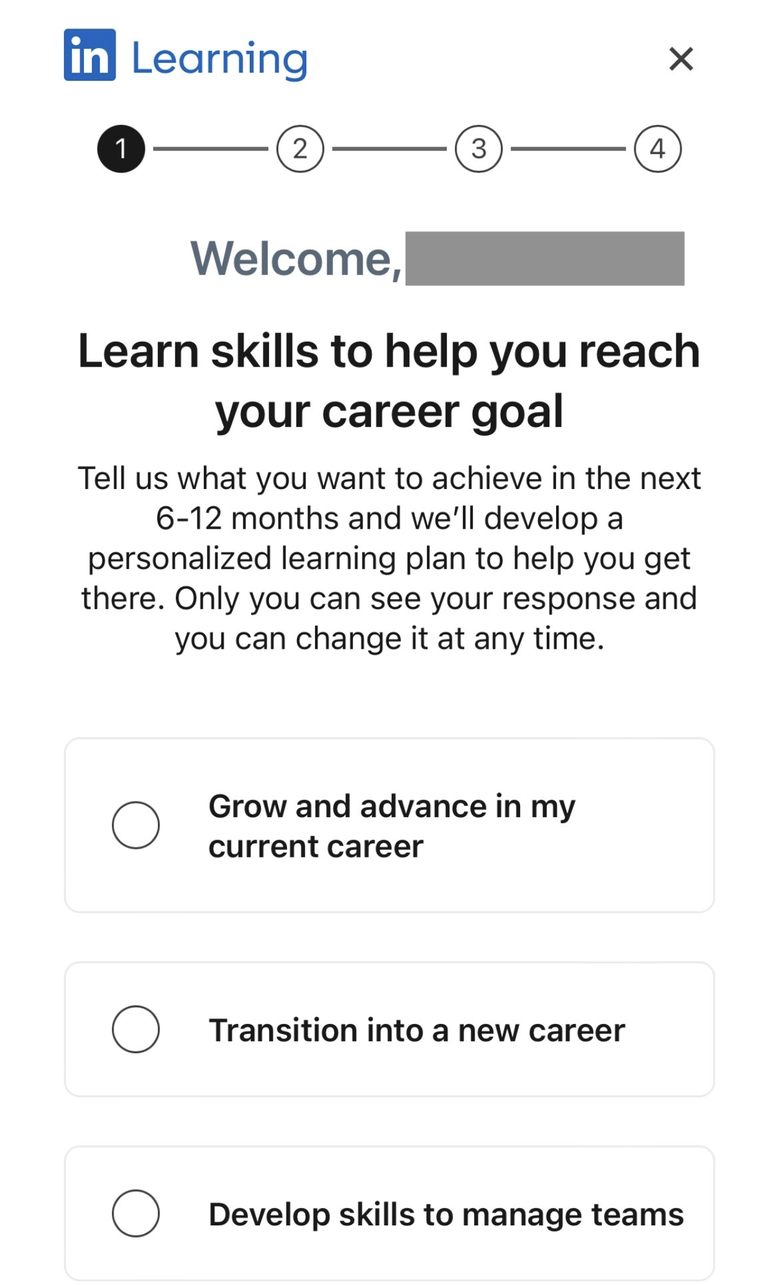This screenshot has width=768, height=1285.
Task: Click the progress line between steps 1 and 2
Action: [210, 148]
